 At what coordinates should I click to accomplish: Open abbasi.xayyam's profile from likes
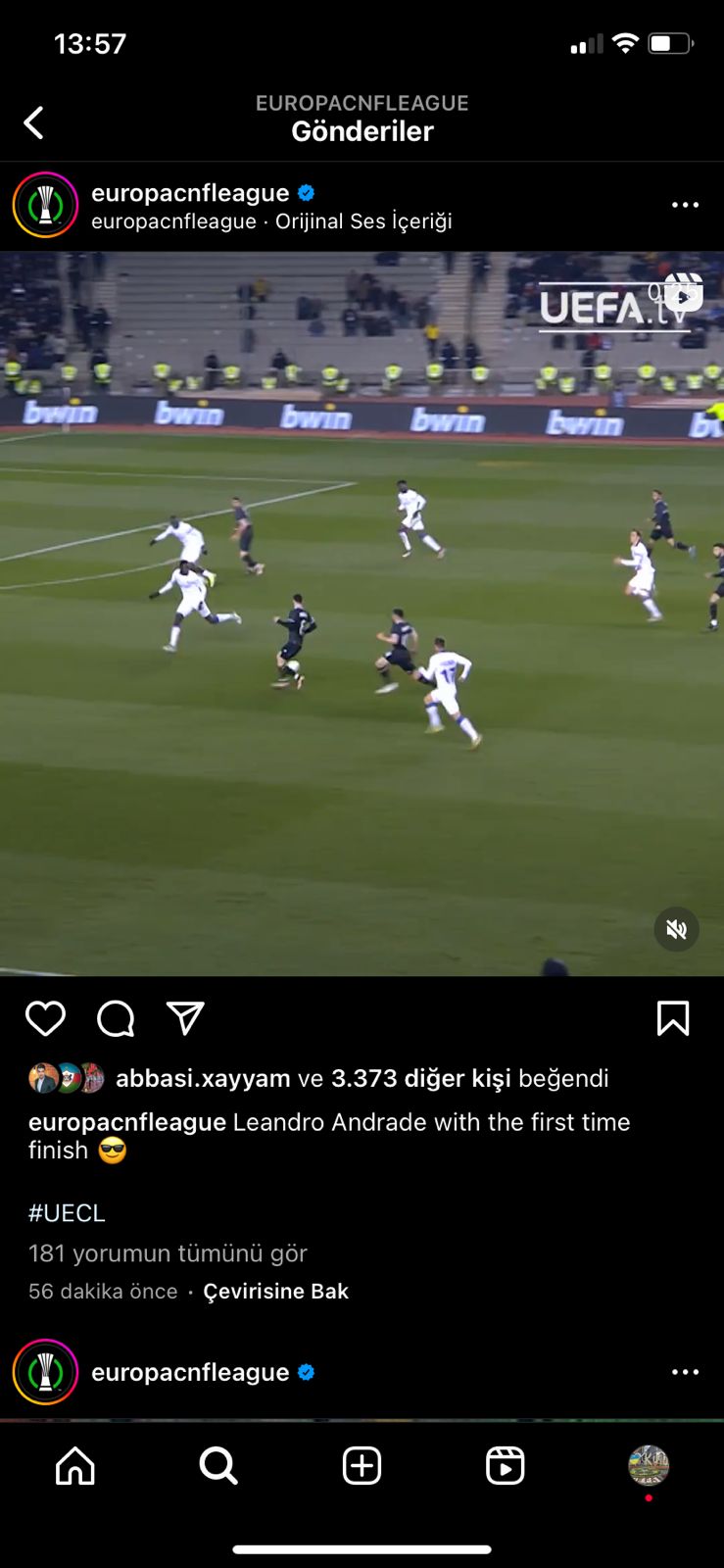coord(203,1079)
